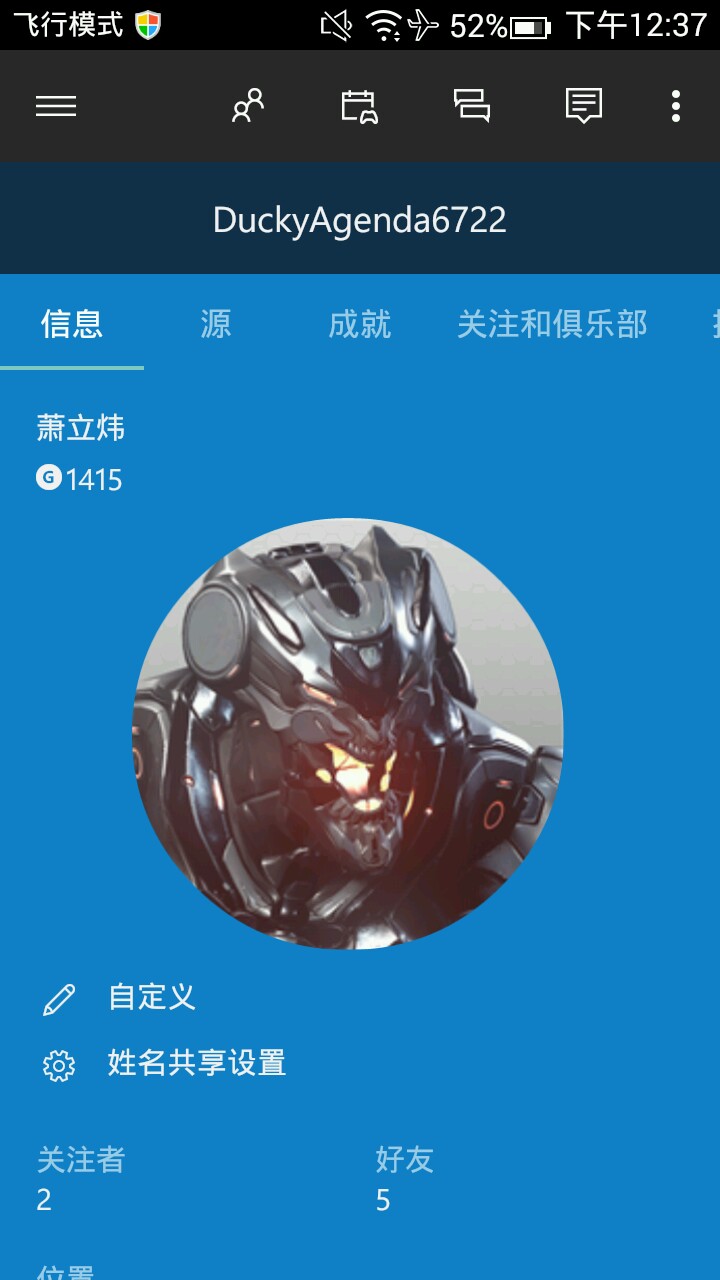The width and height of the screenshot is (720, 1280).
Task: Open the notifications icon in the toolbar
Action: (x=583, y=106)
